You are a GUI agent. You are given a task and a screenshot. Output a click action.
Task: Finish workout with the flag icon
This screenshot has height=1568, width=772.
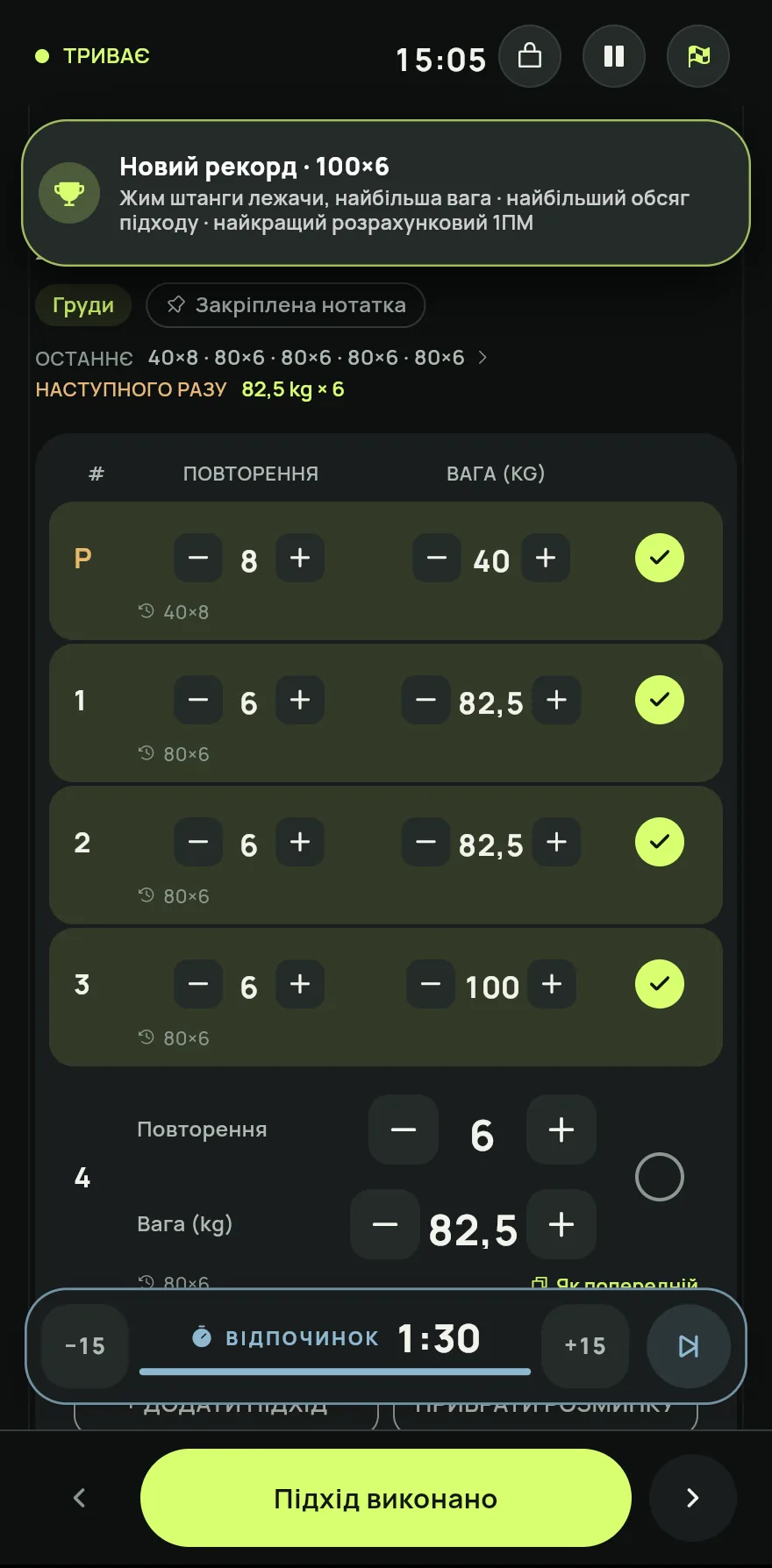[698, 56]
